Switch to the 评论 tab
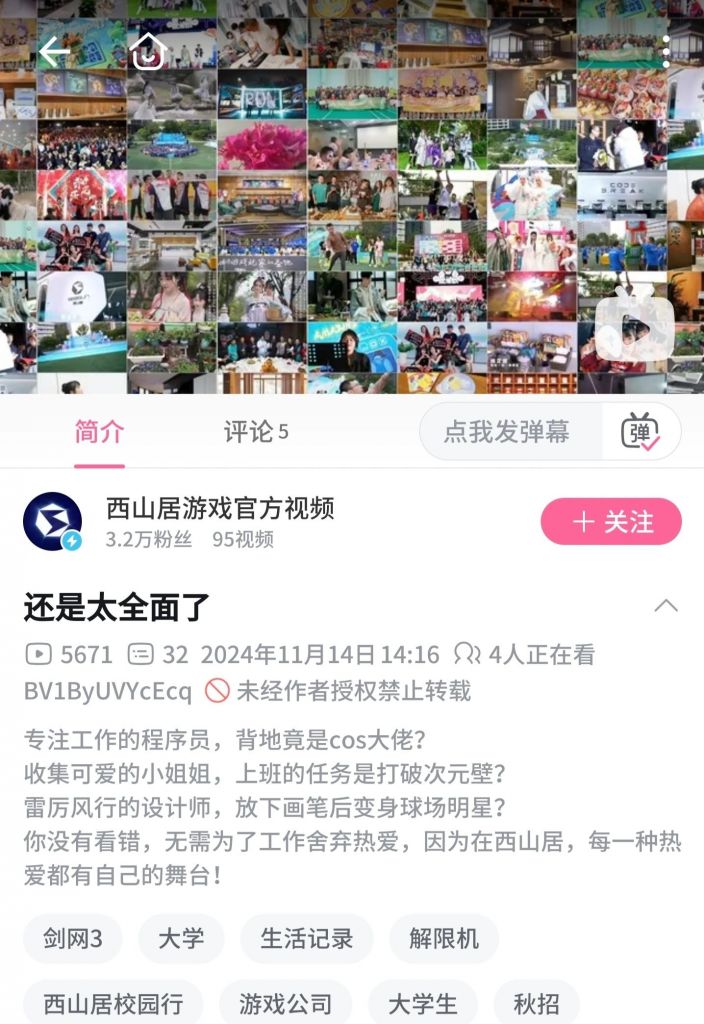This screenshot has width=704, height=1024. [x=255, y=432]
